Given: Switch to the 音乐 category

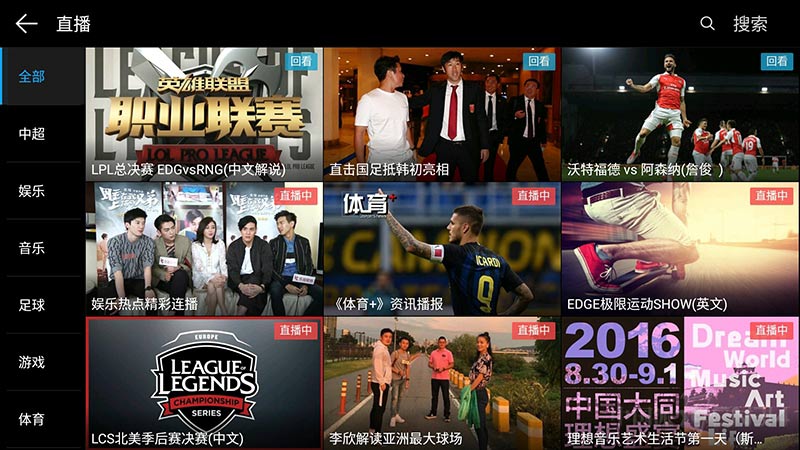Looking at the screenshot, I should point(32,248).
